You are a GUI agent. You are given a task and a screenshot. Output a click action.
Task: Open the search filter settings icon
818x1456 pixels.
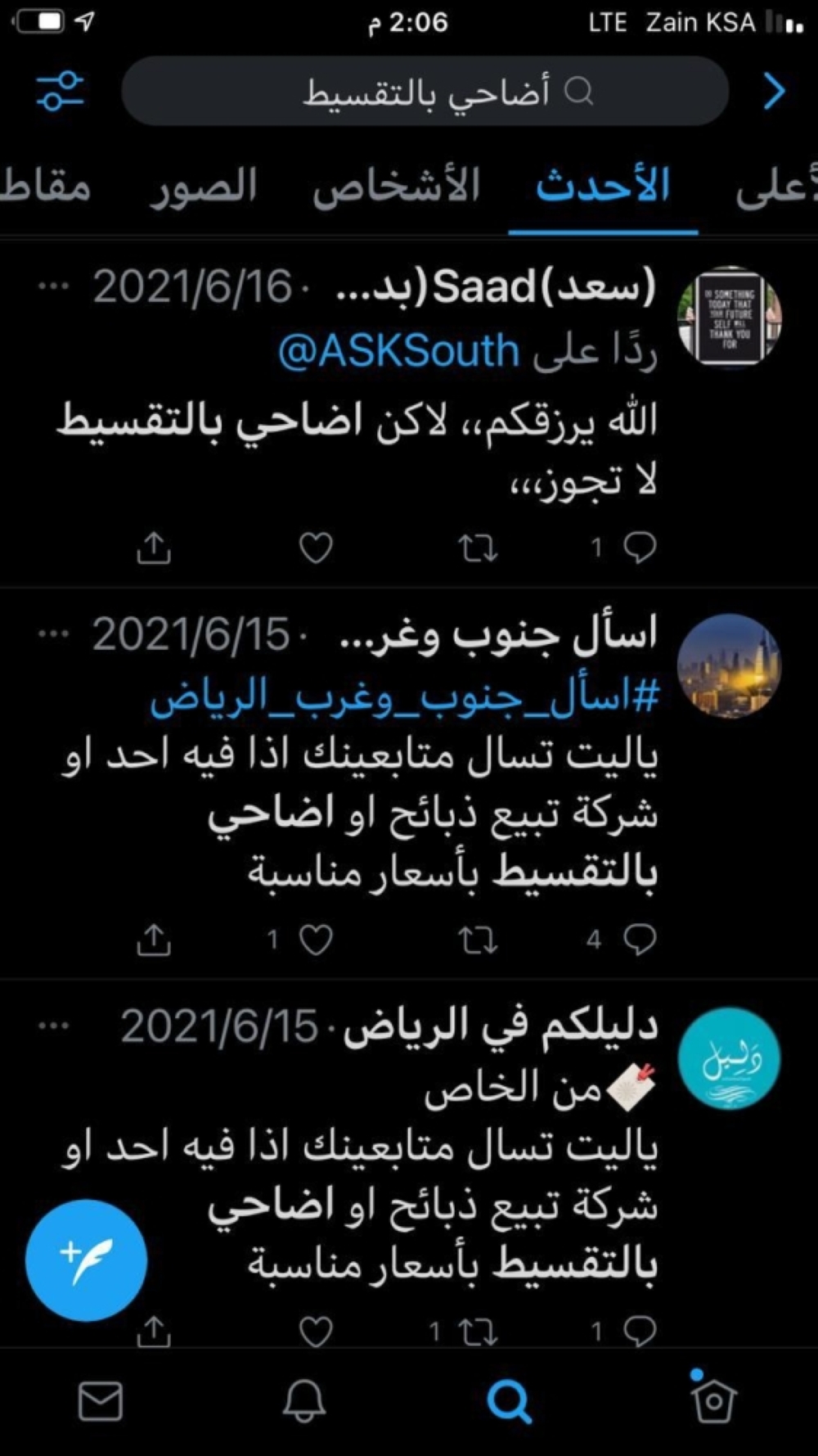pos(61,91)
